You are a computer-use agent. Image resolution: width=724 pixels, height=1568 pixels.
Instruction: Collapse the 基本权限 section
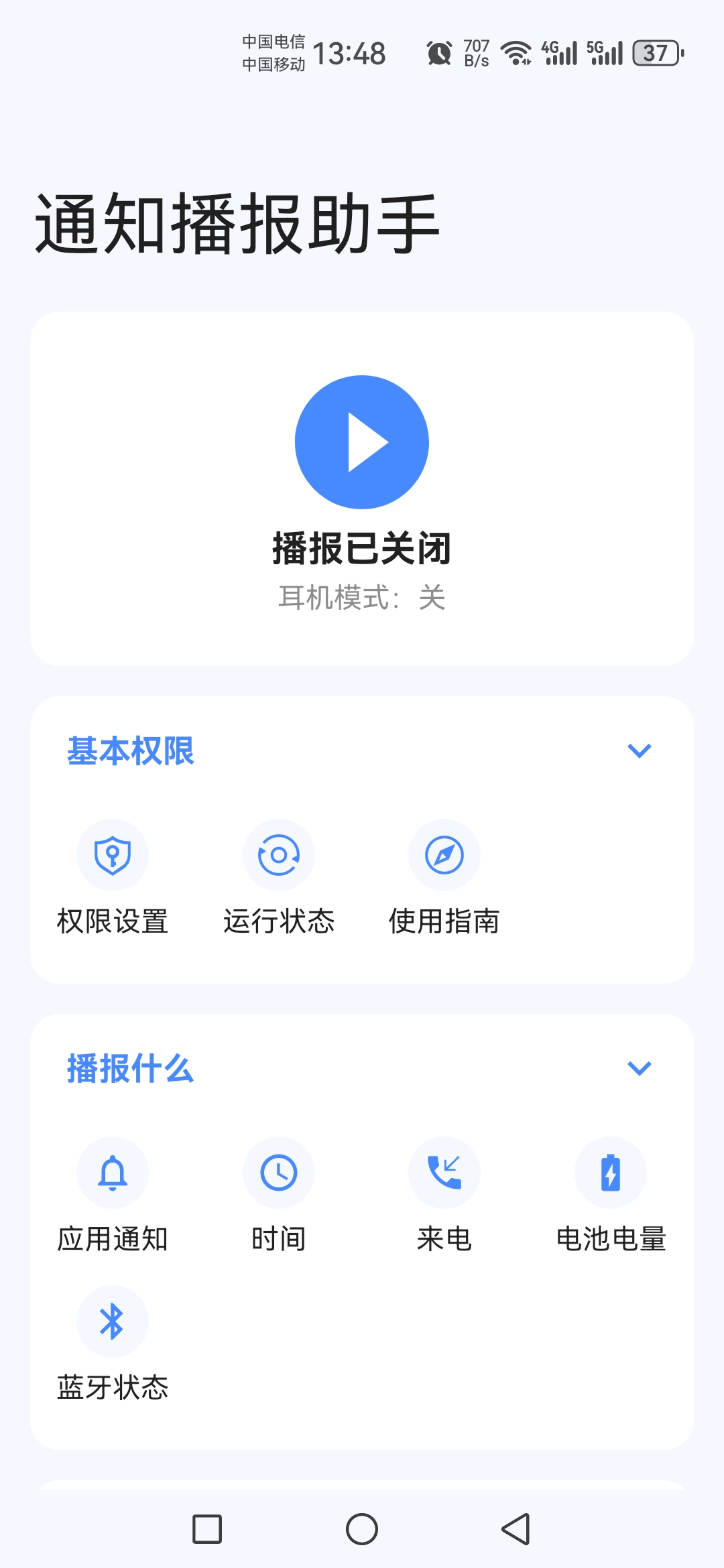(639, 750)
